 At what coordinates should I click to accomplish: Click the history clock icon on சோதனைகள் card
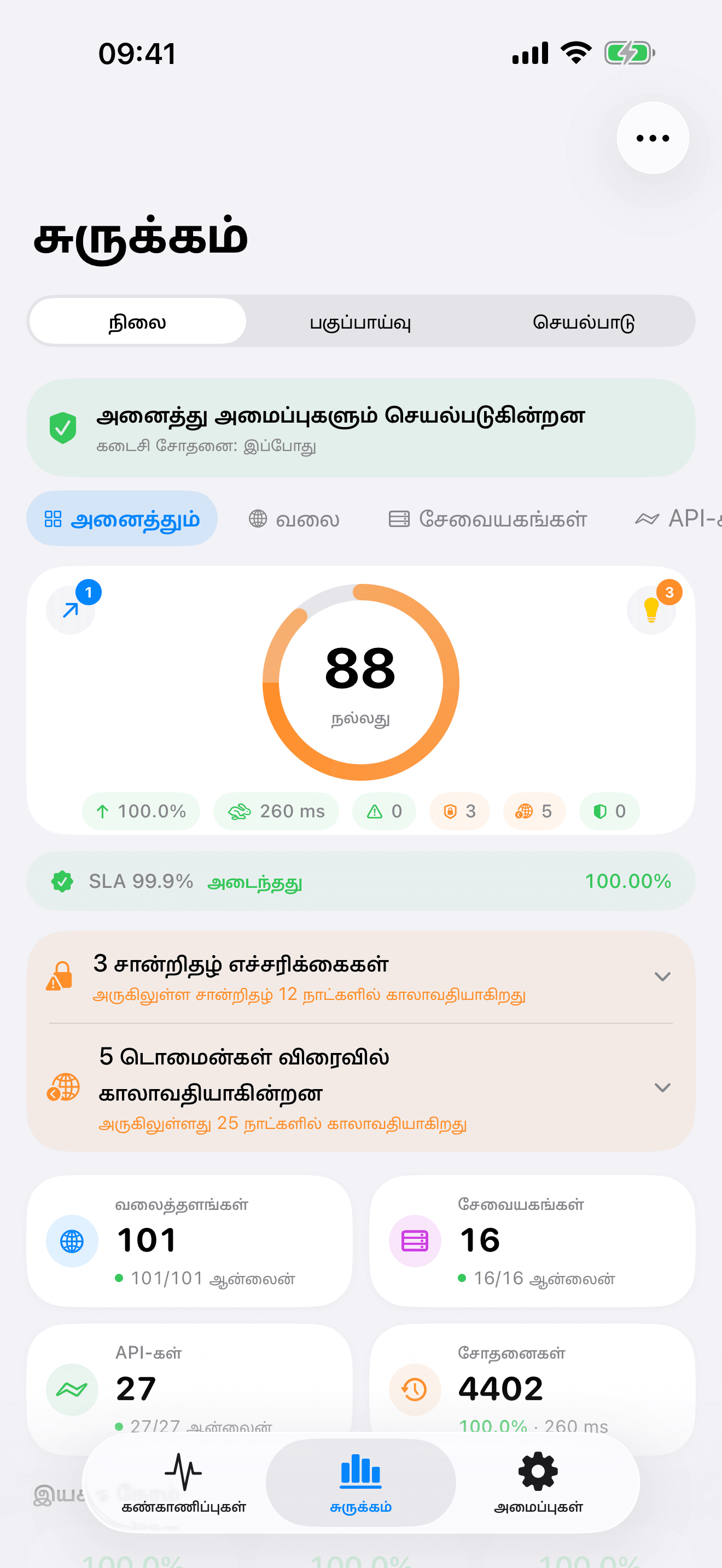(x=415, y=1390)
